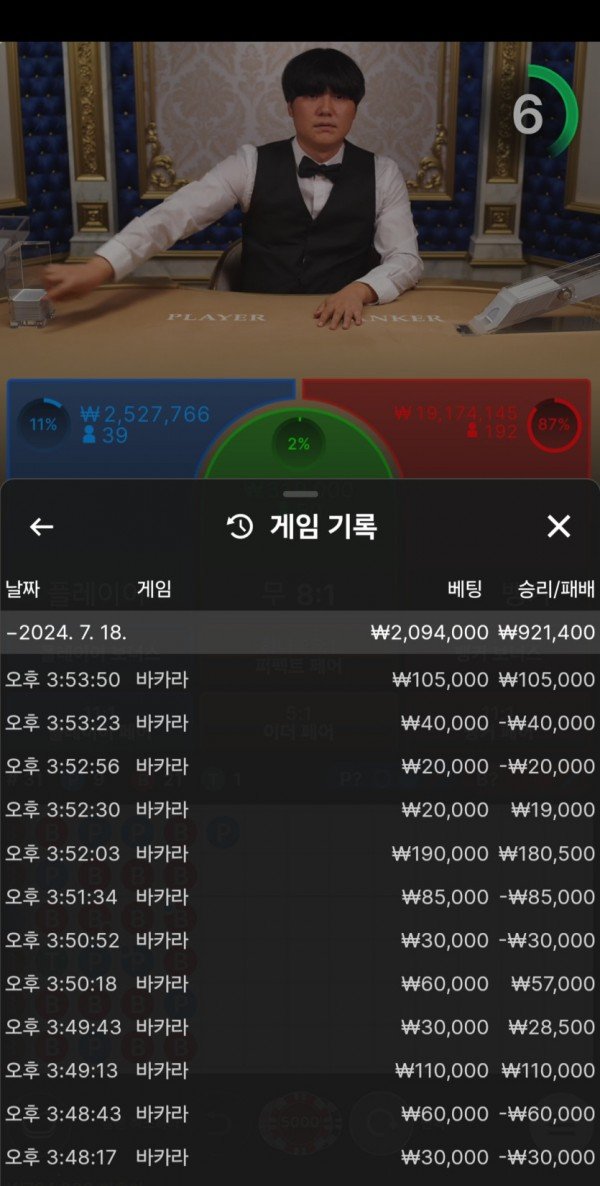Open the 오후 3:50:52 바카라 entry
The width and height of the screenshot is (600, 1186).
pyautogui.click(x=300, y=941)
